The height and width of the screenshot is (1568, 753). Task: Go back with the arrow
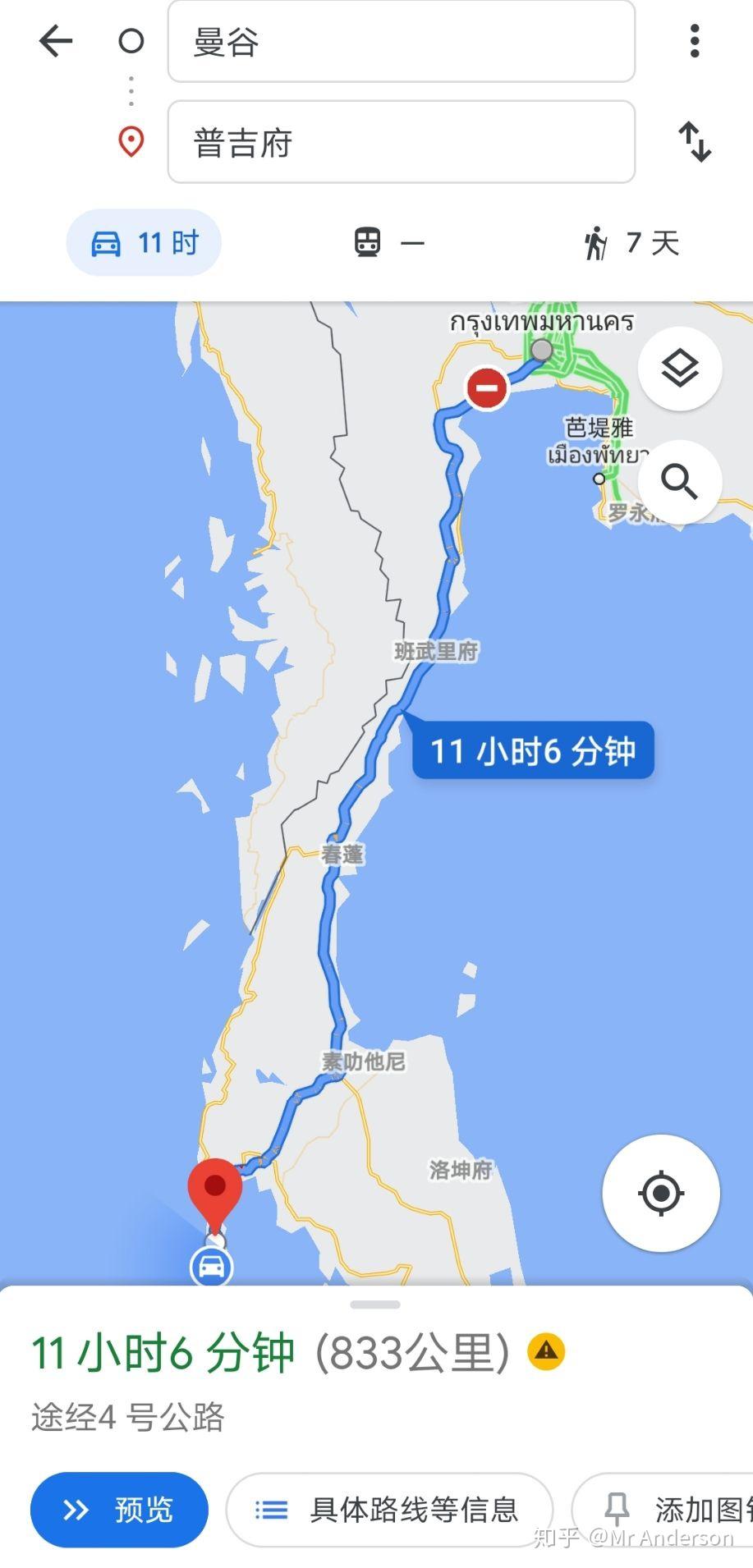(x=56, y=41)
